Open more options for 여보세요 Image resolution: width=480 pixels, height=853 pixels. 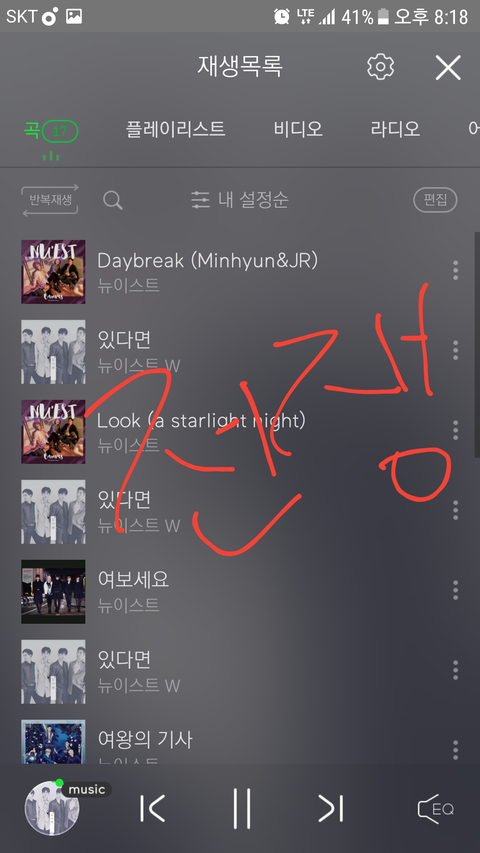[456, 590]
